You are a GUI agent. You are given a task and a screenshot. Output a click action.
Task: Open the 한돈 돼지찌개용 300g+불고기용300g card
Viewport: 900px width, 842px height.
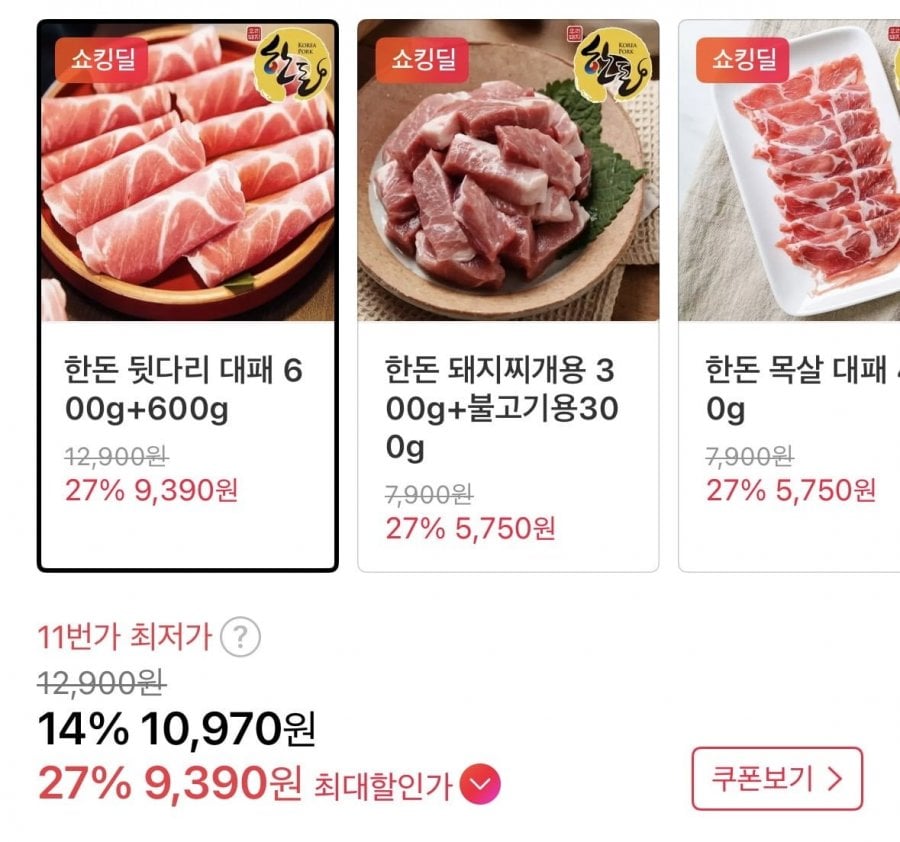coord(508,296)
